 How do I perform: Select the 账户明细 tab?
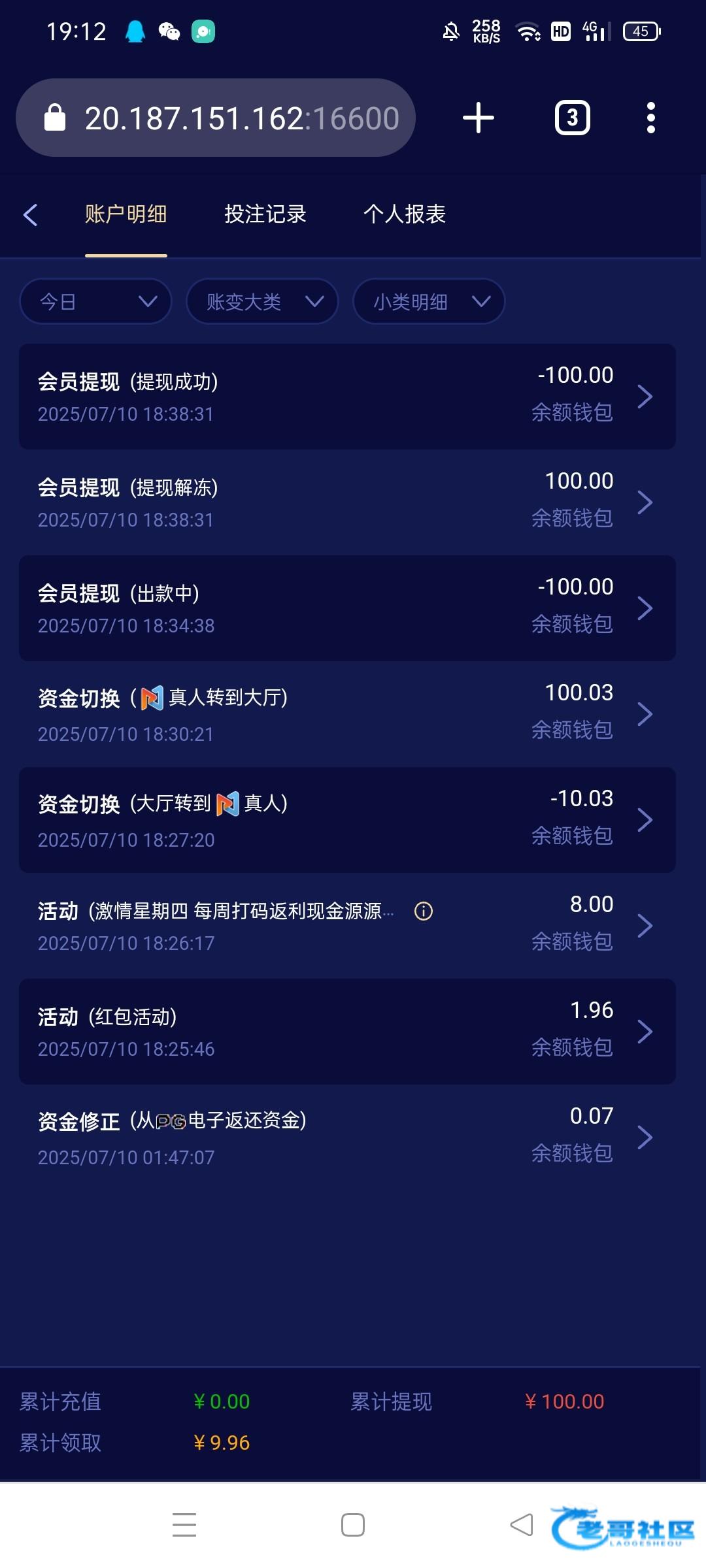click(x=126, y=214)
